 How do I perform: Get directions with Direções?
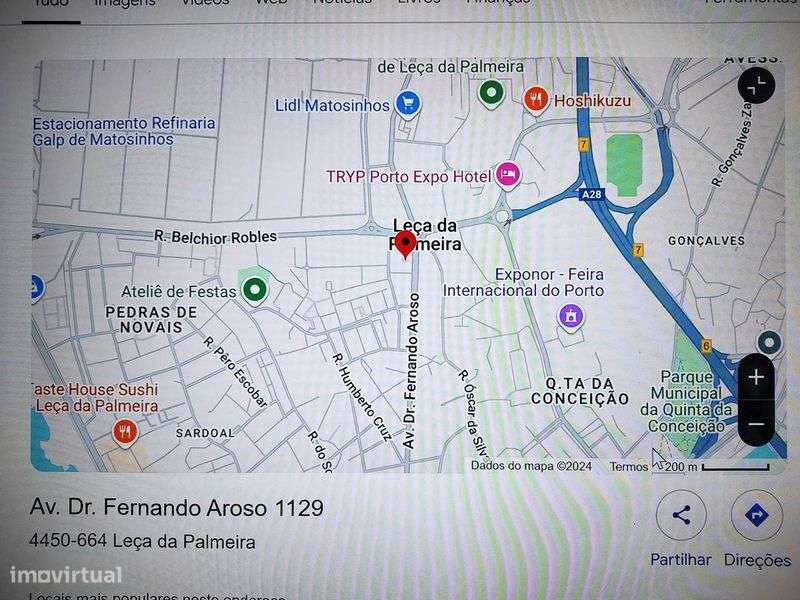pos(757,516)
